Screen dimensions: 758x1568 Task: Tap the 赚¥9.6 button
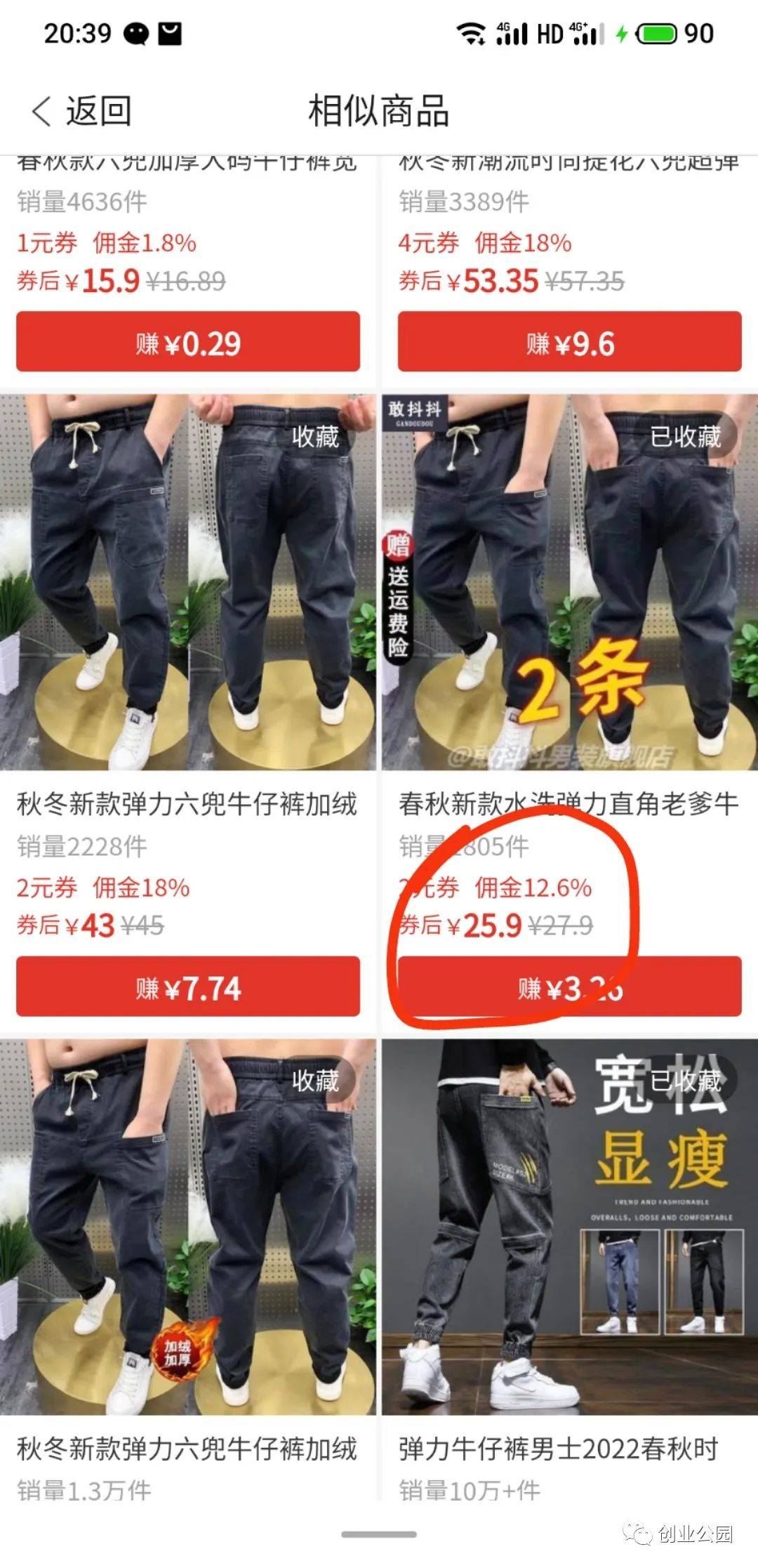[569, 343]
